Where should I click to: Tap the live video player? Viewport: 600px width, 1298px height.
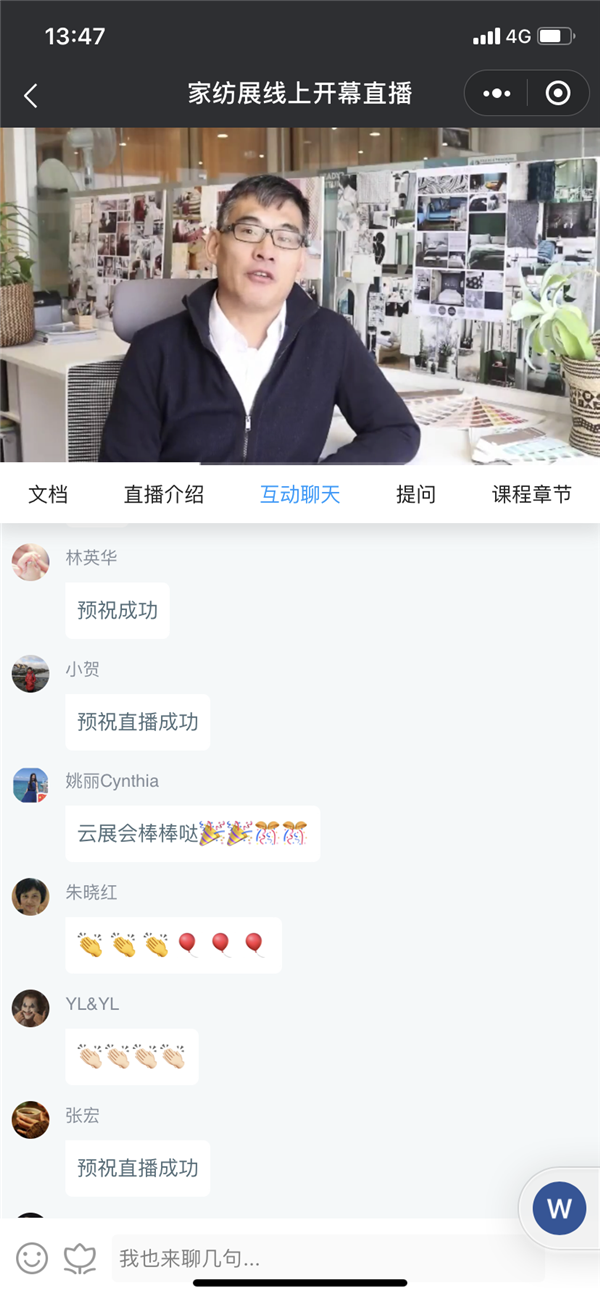click(x=300, y=295)
